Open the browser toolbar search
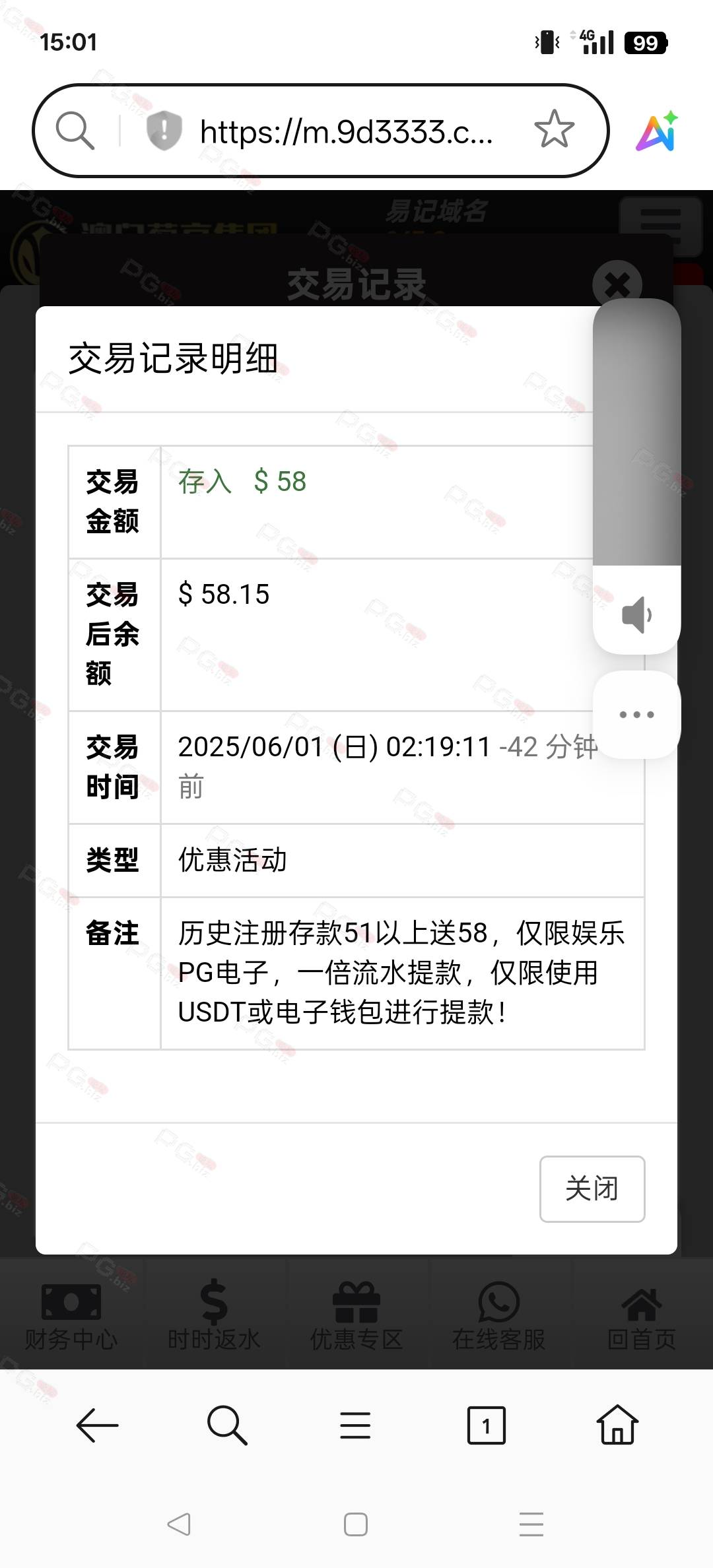713x1568 pixels. click(x=226, y=1425)
